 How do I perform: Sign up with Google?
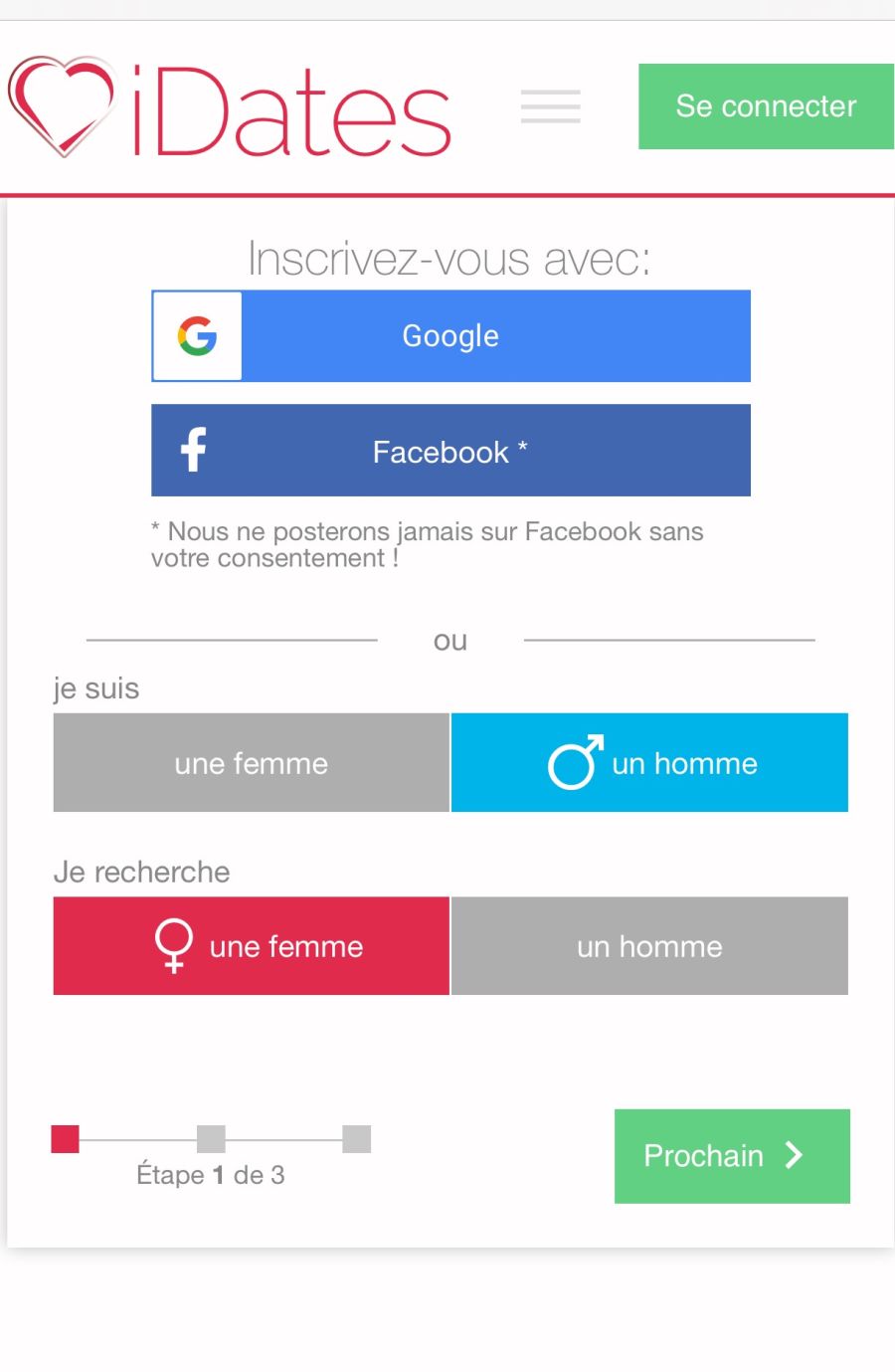tap(449, 335)
